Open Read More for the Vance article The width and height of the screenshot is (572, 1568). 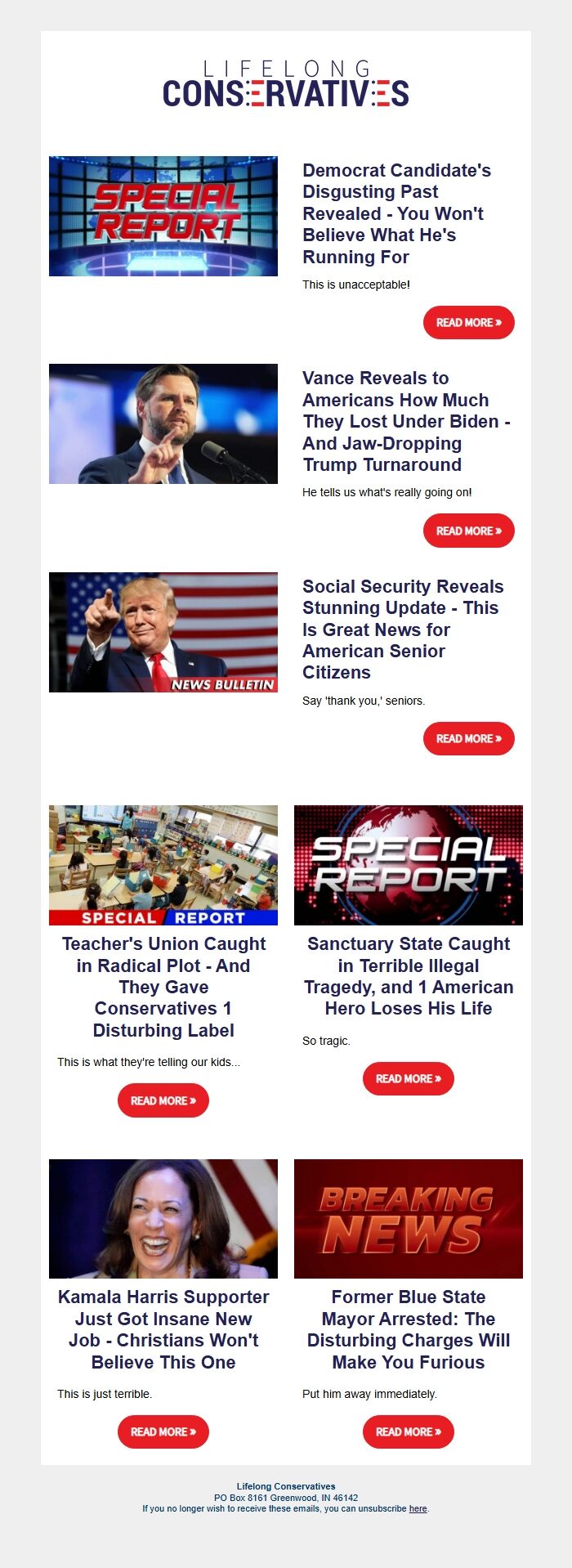(x=468, y=531)
